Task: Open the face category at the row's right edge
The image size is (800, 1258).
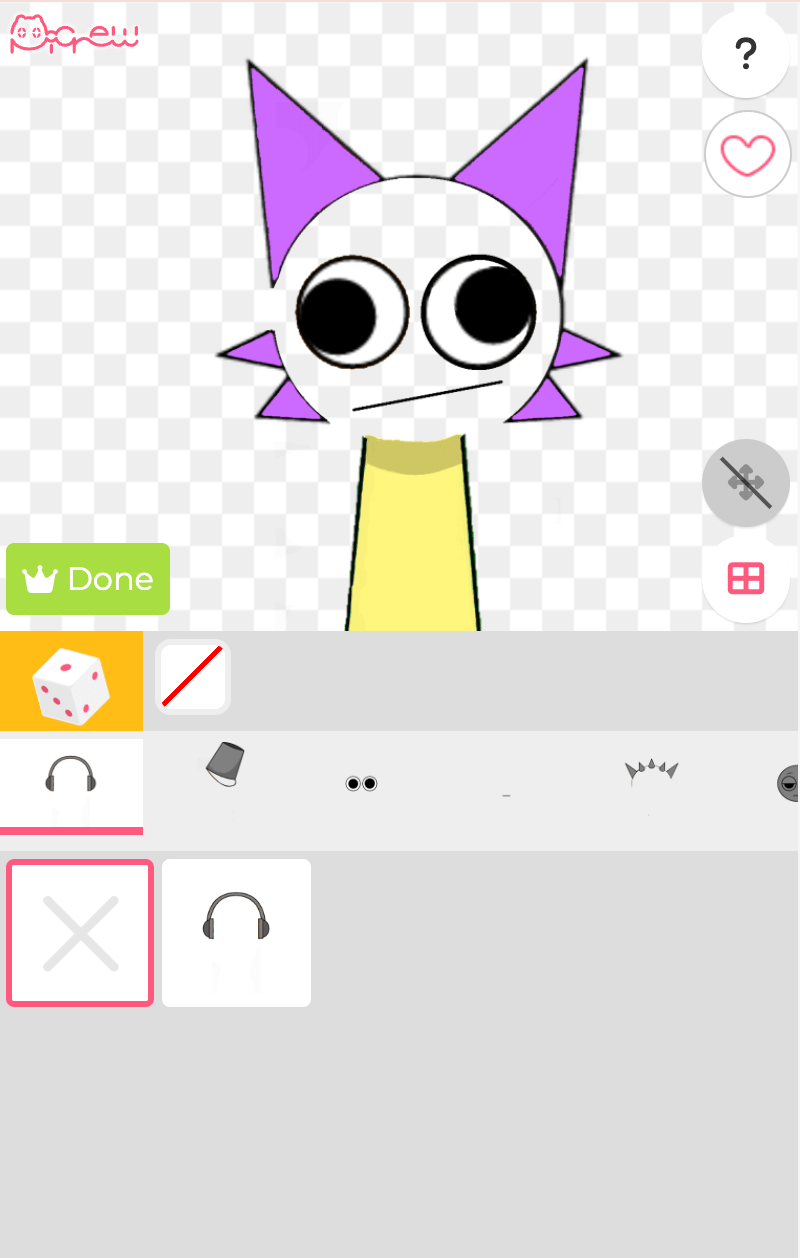Action: point(788,783)
